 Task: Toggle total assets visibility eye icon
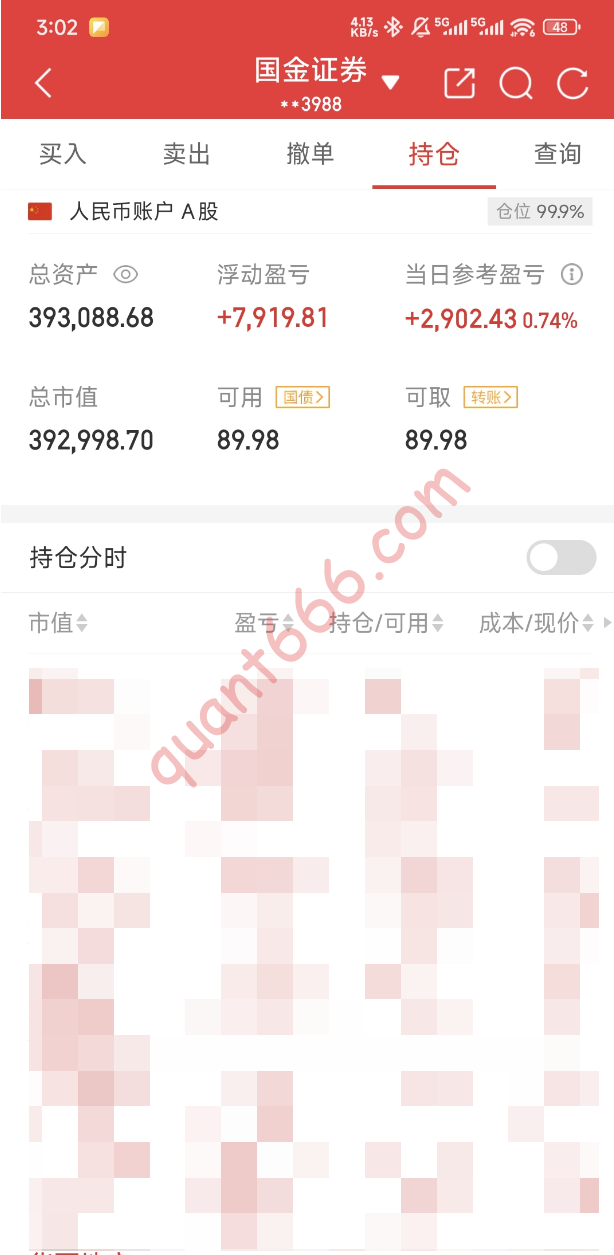(x=125, y=274)
